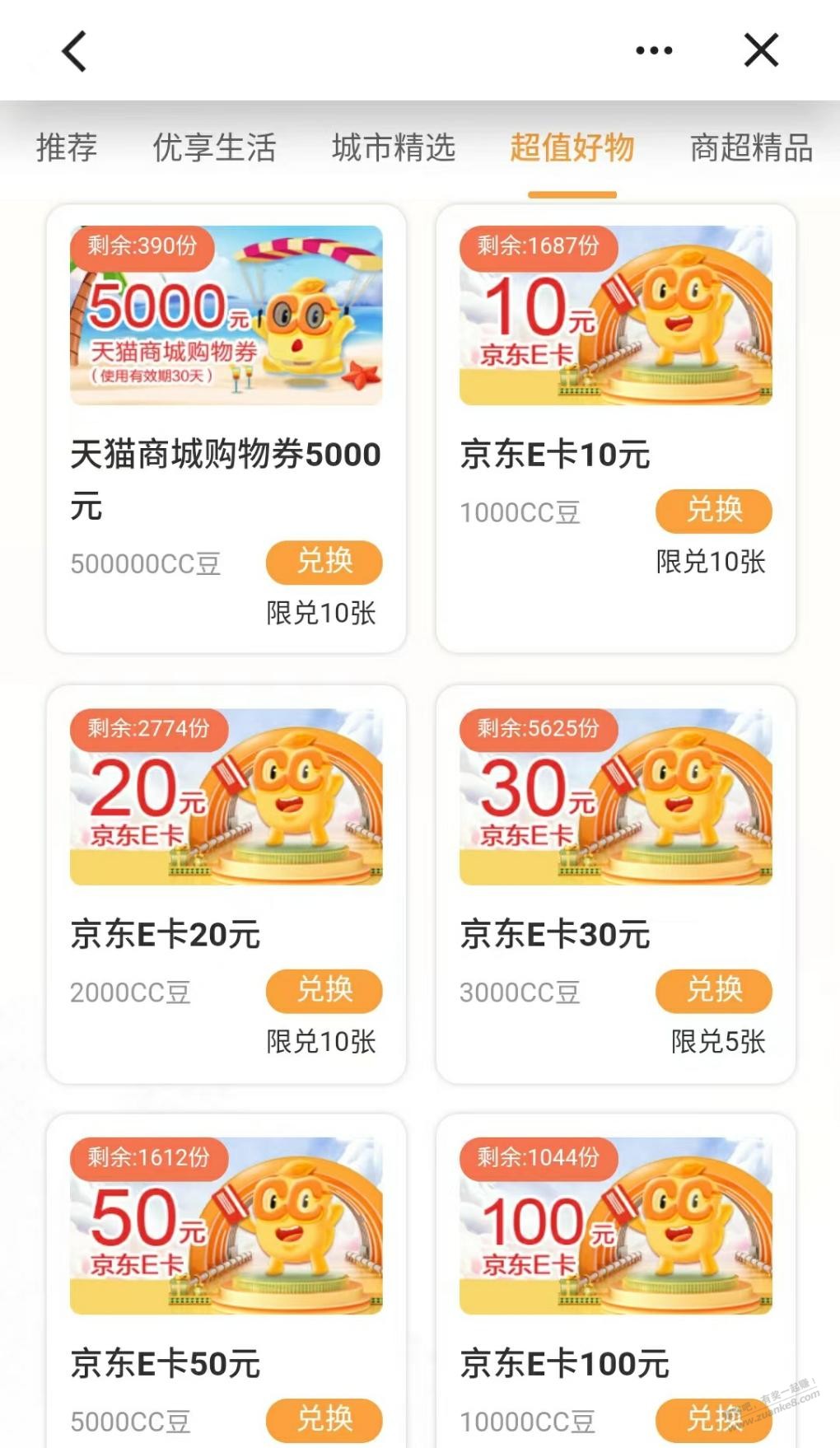Redeem the 天猫商城购物券5000元
Viewport: 840px width, 1448px height.
tap(324, 563)
